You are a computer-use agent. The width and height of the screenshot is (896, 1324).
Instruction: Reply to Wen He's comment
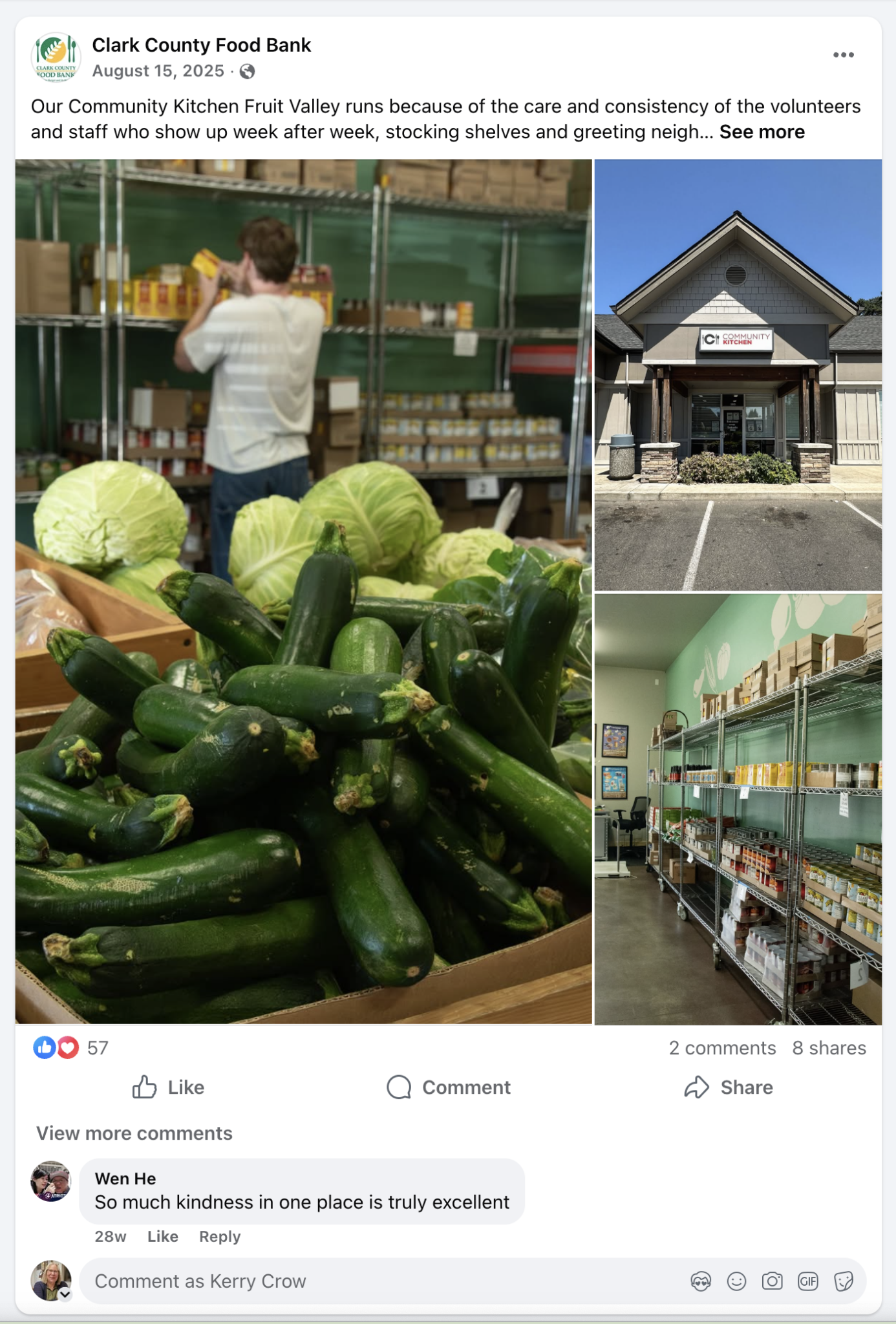pos(219,1237)
